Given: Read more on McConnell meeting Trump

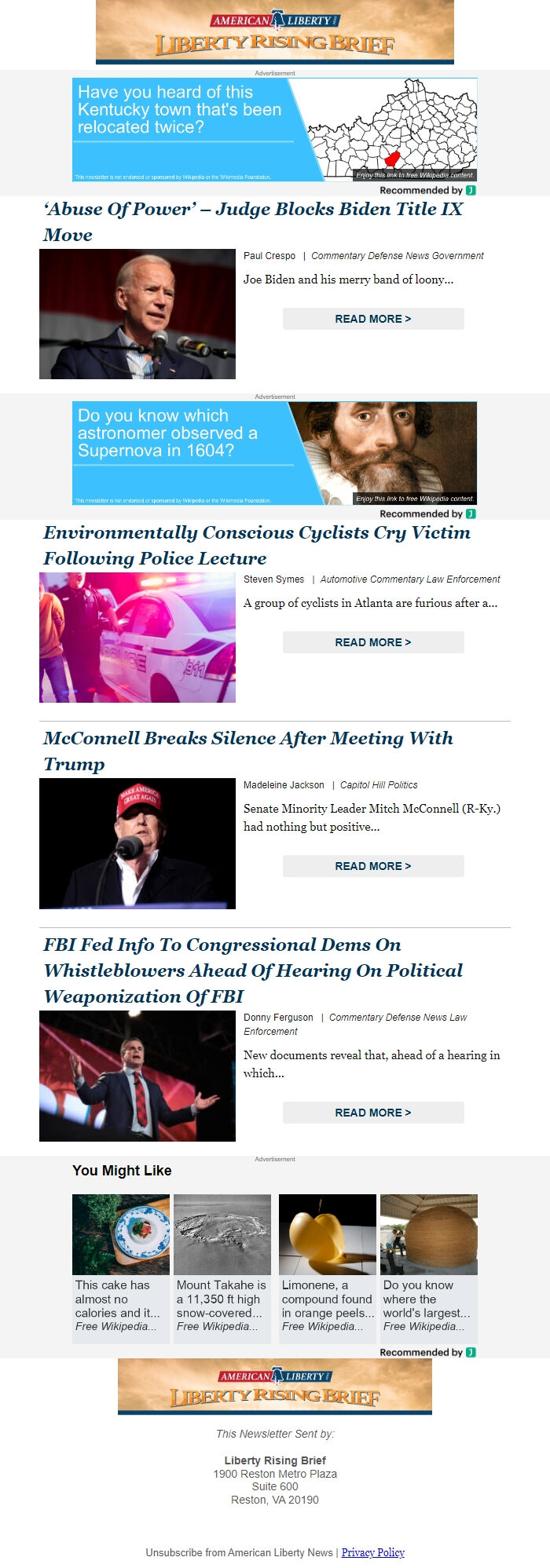Looking at the screenshot, I should [373, 866].
